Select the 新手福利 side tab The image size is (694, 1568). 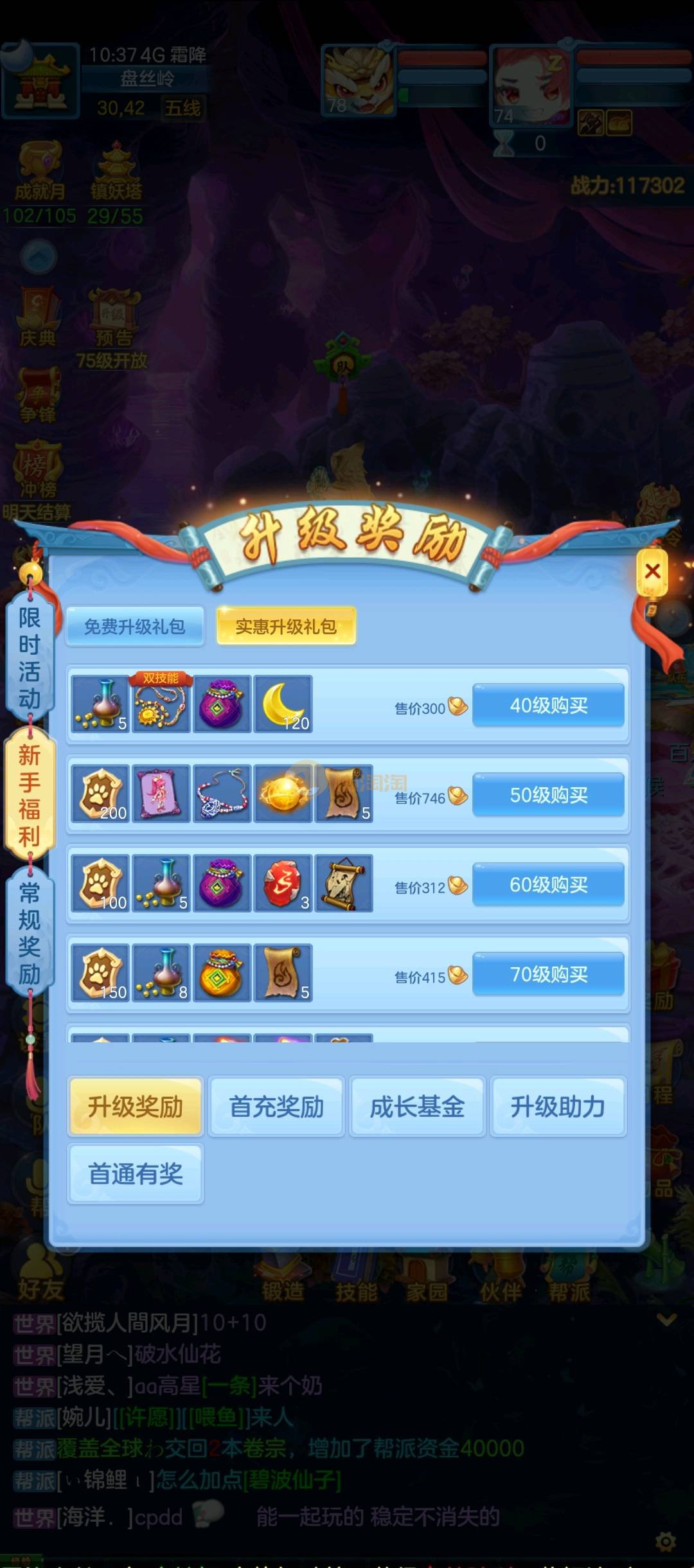point(30,795)
